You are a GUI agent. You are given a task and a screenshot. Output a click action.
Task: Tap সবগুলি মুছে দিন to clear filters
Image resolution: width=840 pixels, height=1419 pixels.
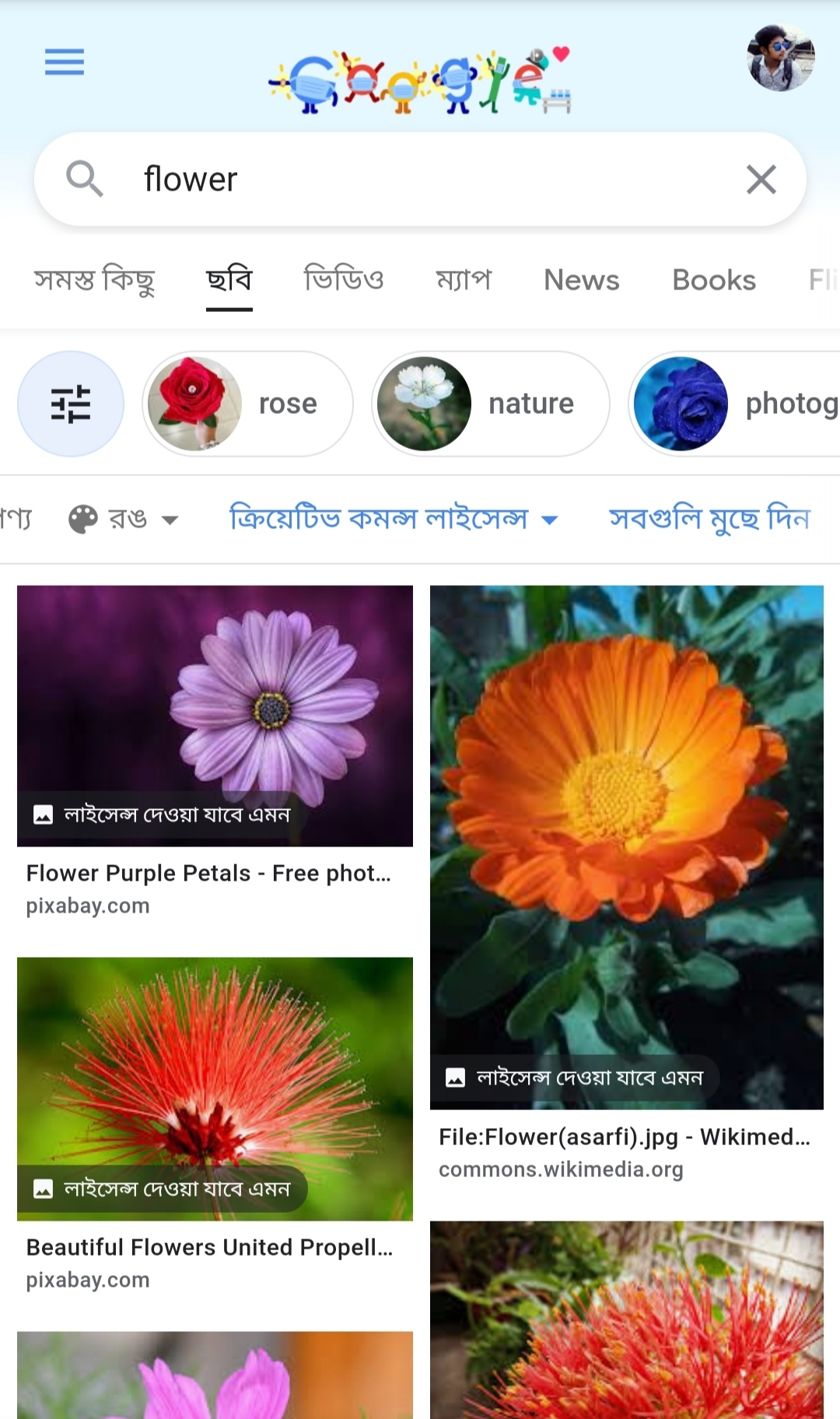tap(709, 519)
